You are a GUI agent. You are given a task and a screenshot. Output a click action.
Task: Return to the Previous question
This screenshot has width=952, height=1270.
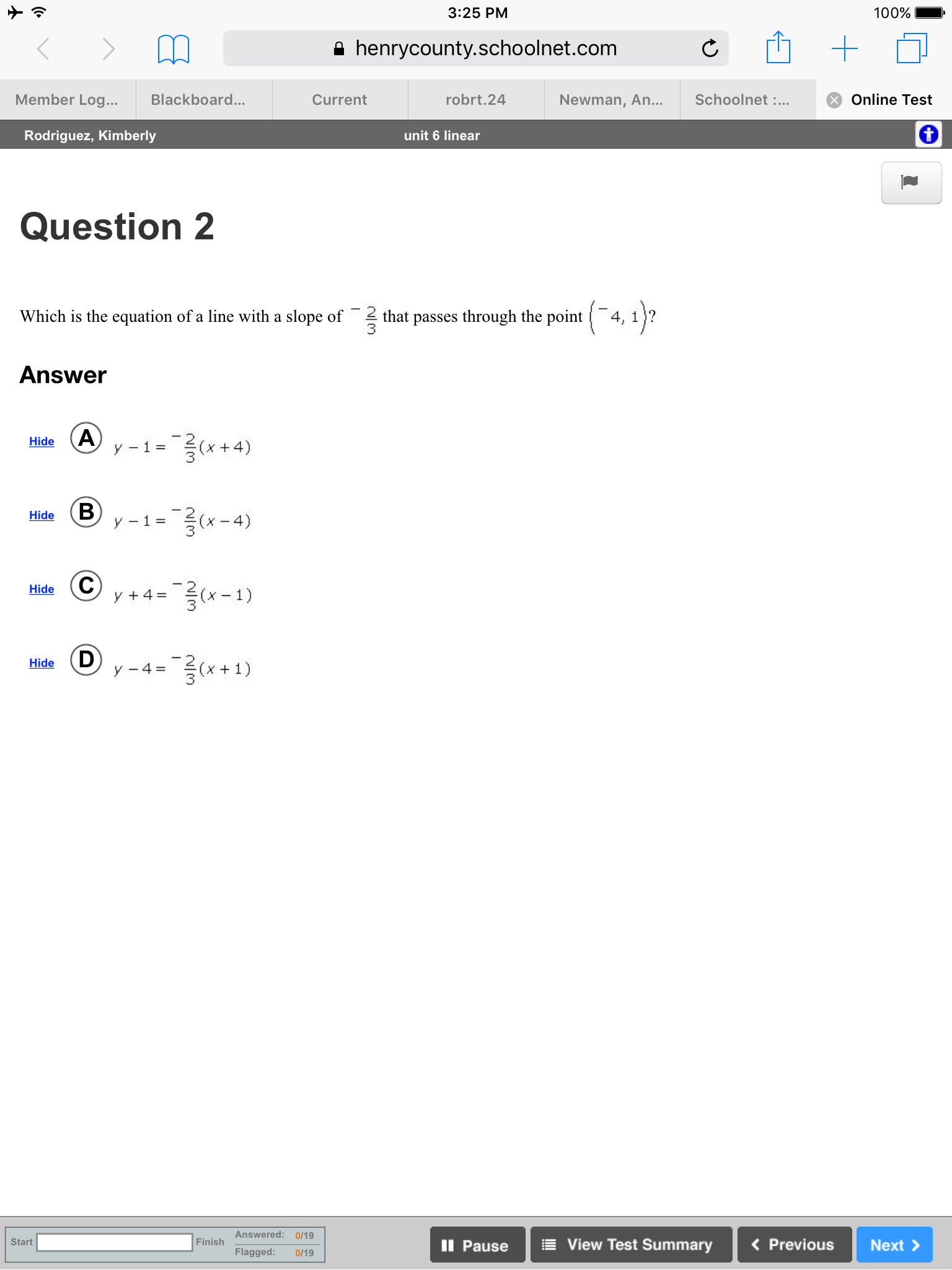point(794,1245)
